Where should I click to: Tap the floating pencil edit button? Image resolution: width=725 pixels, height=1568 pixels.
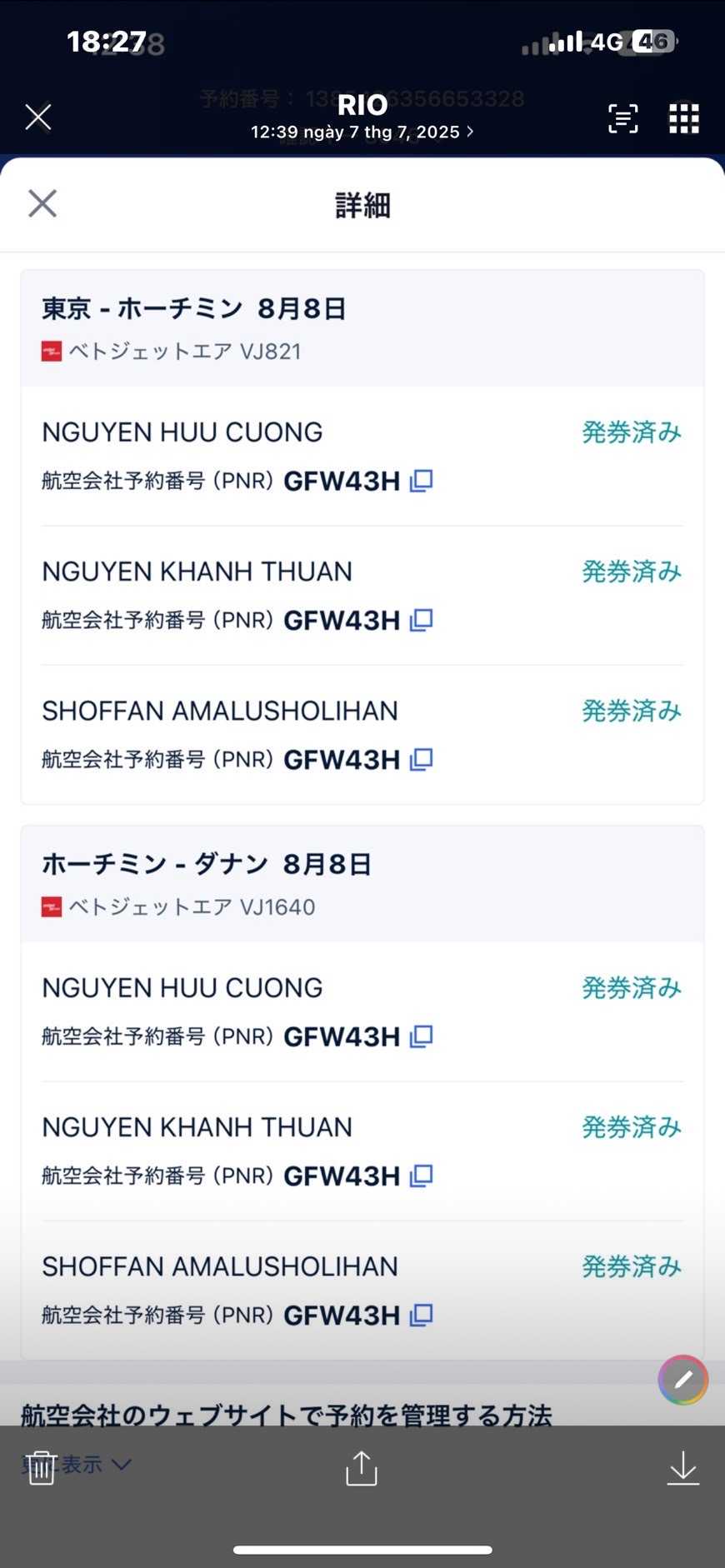(682, 1381)
